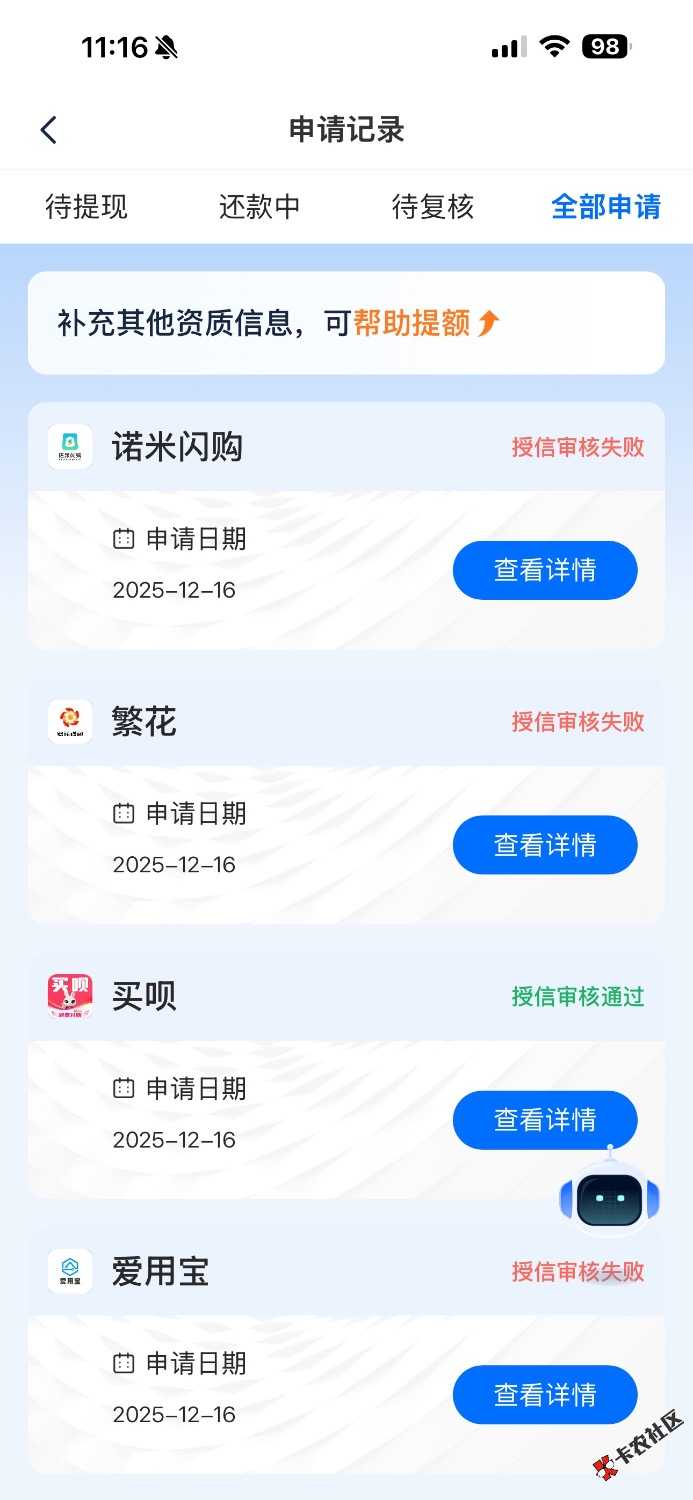View details for 诺米闪购 application
The height and width of the screenshot is (1500, 693).
[x=545, y=570]
